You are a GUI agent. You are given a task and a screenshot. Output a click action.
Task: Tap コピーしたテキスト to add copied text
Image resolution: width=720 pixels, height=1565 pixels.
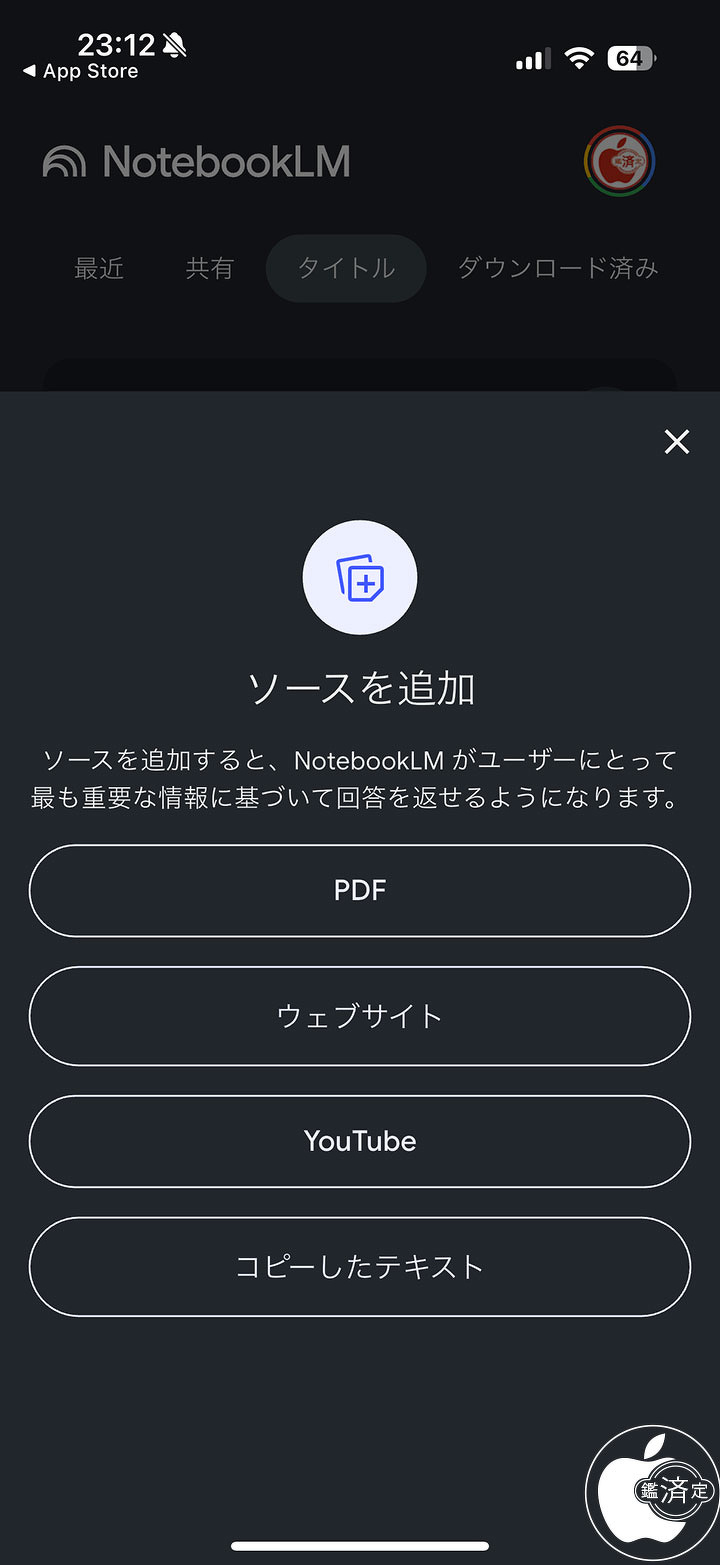coord(360,1267)
